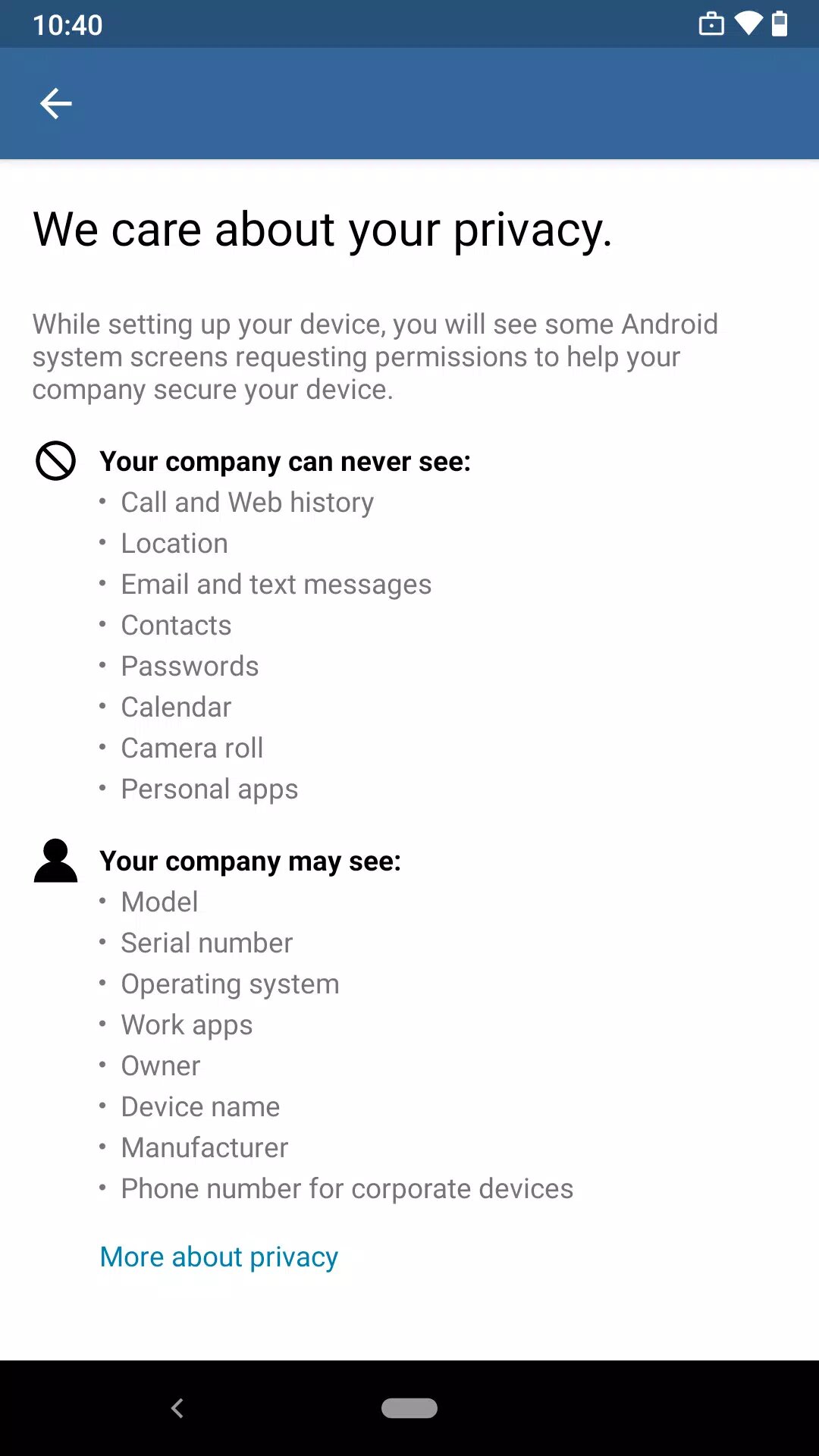Open the More about privacy link
Screen dimensions: 819x1456
pyautogui.click(x=218, y=1257)
